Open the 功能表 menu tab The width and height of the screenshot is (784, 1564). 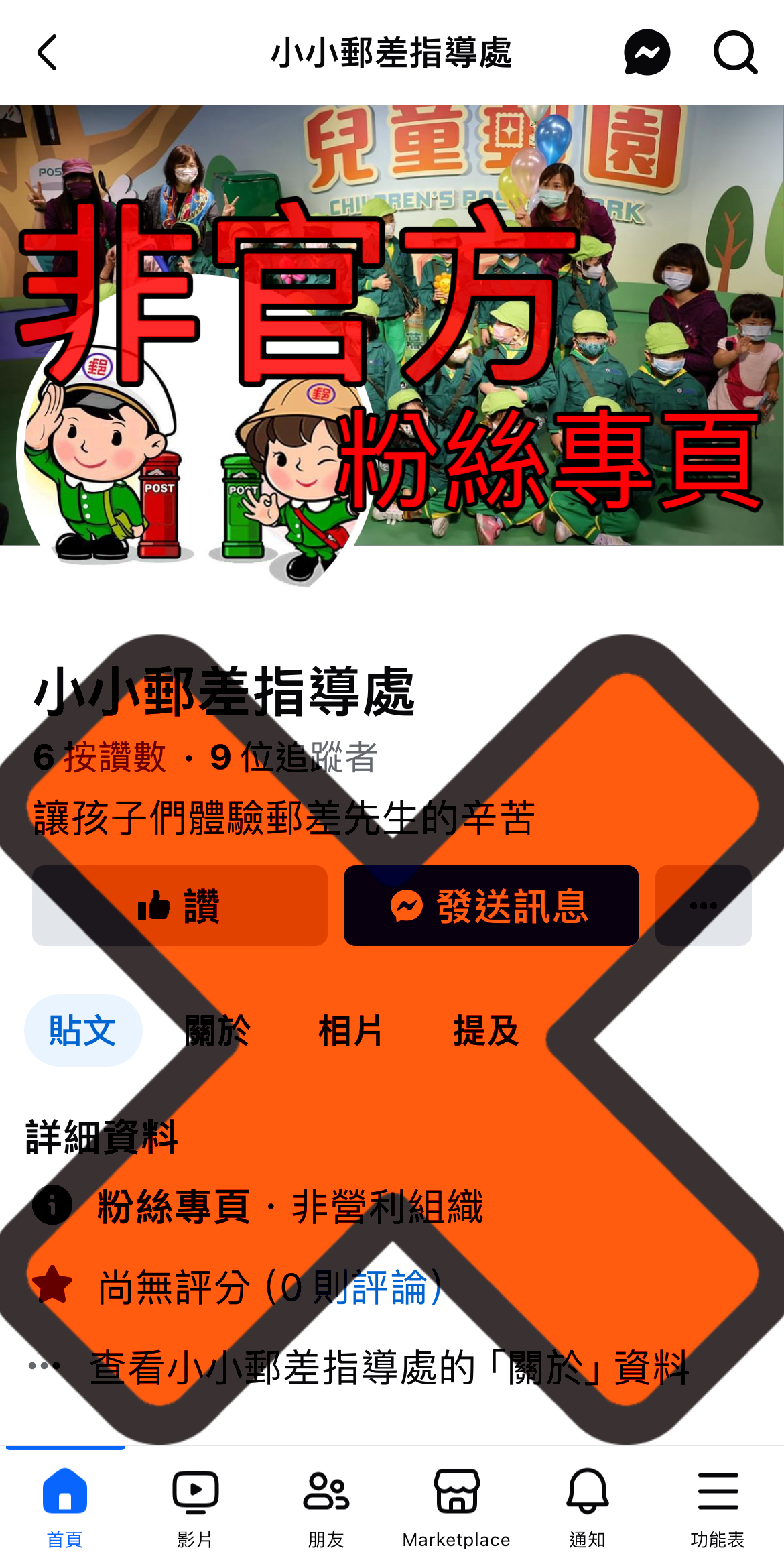[718, 1508]
